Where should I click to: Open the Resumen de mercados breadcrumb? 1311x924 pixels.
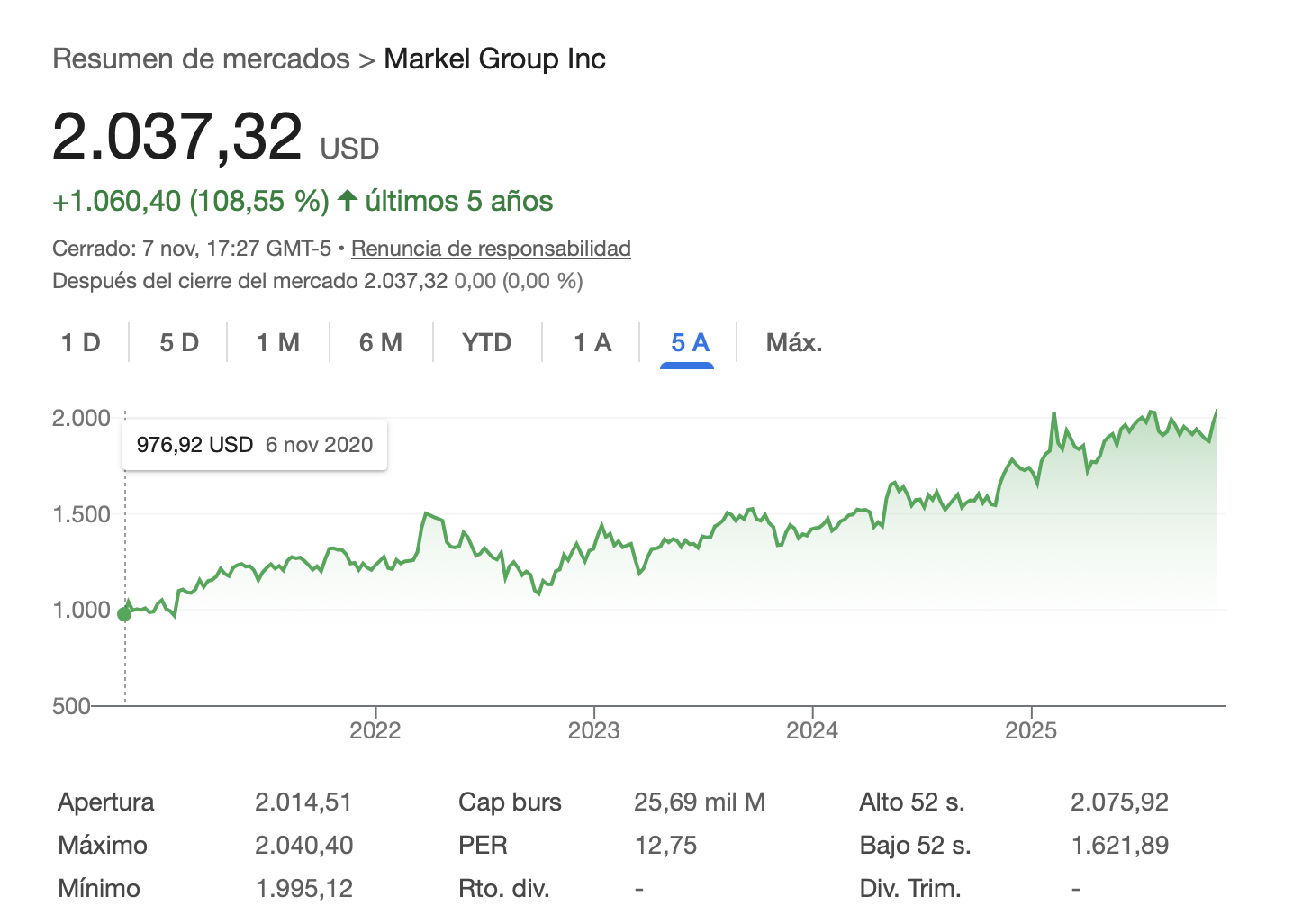(x=201, y=59)
